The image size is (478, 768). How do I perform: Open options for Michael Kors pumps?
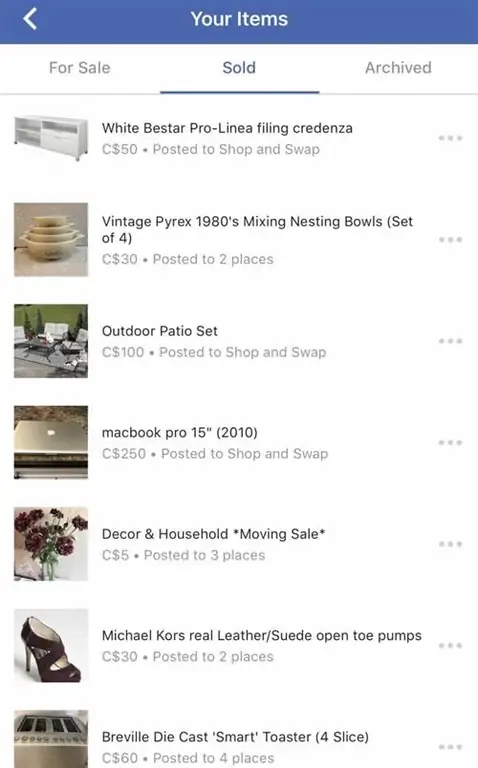coord(450,646)
